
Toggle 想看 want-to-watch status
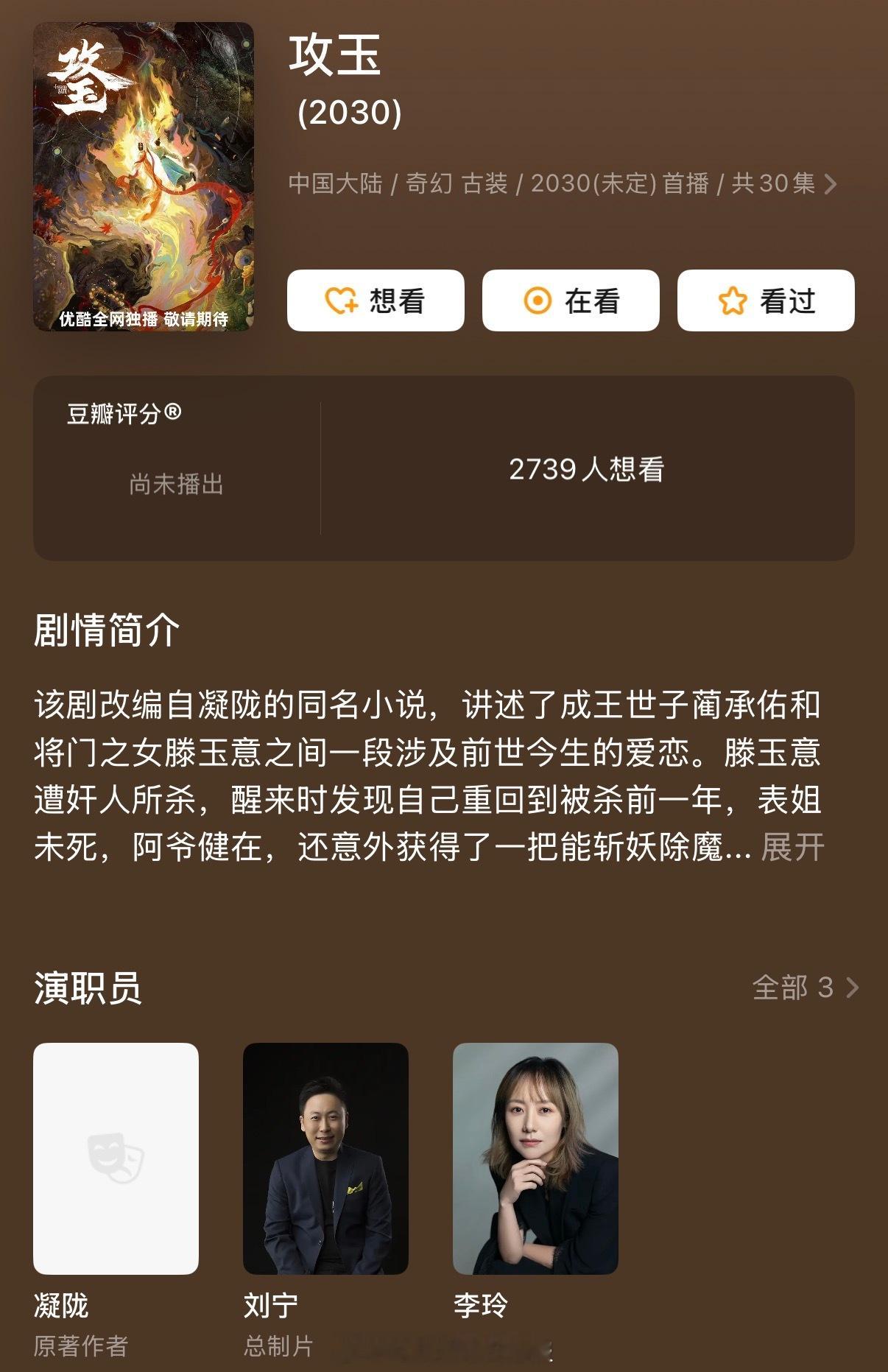click(x=376, y=300)
